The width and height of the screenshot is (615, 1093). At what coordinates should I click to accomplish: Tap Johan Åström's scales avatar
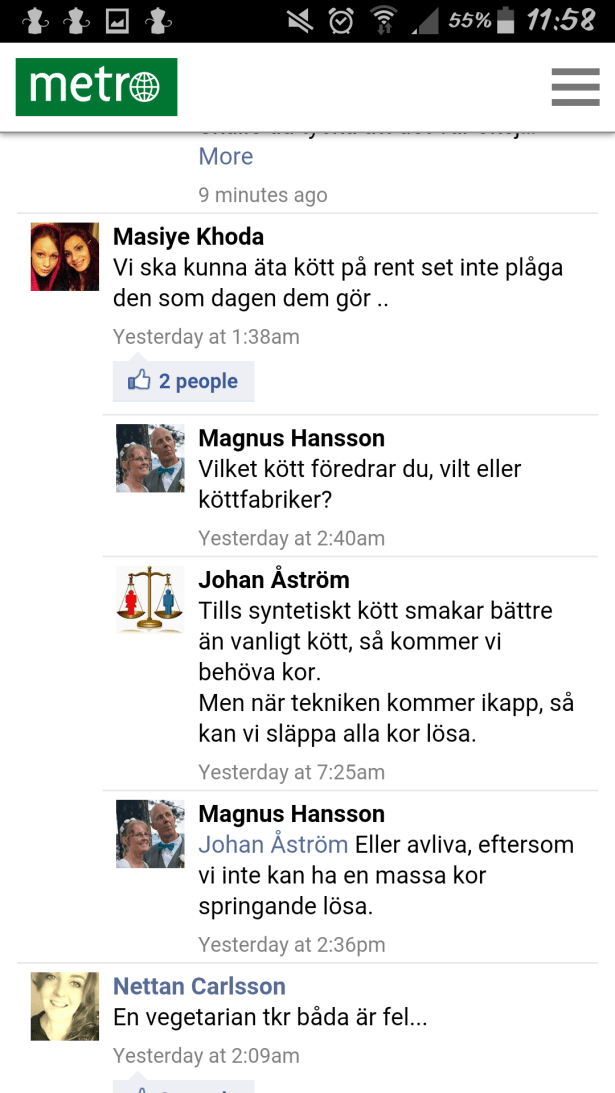(150, 599)
